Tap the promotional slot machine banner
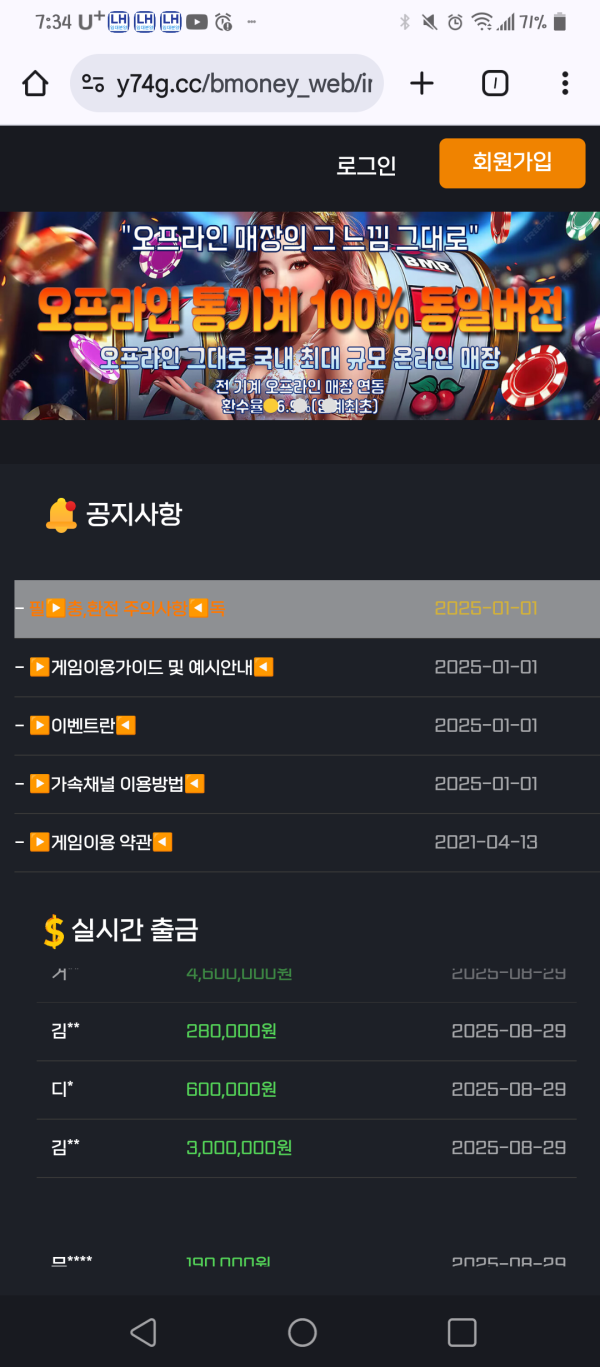This screenshot has height=1367, width=600. tap(300, 315)
